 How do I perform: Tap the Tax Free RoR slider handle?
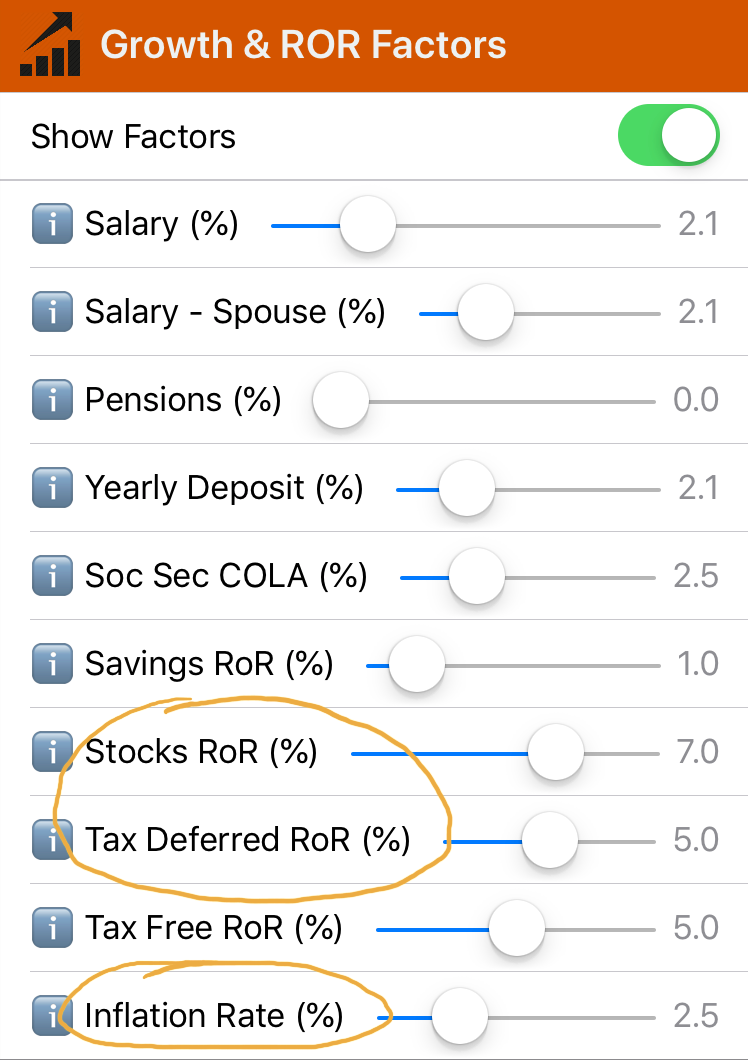516,929
